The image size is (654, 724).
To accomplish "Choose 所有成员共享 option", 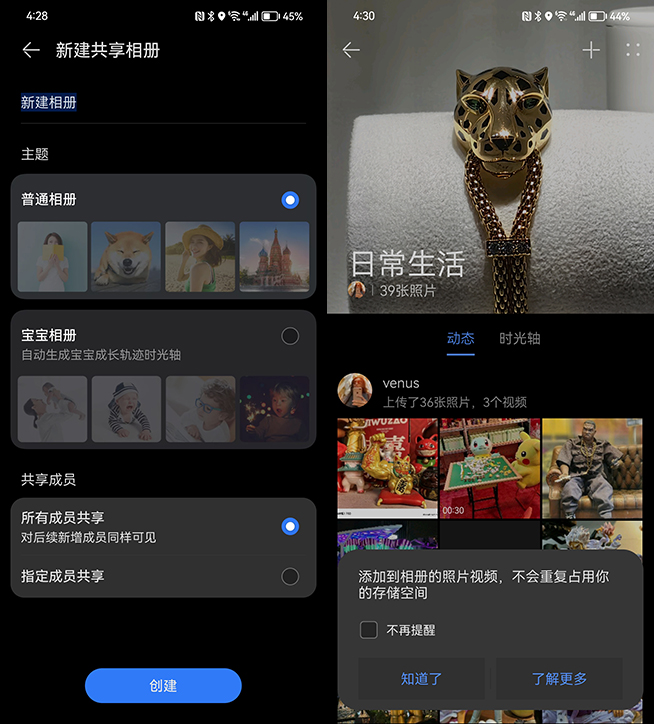I will 290,526.
